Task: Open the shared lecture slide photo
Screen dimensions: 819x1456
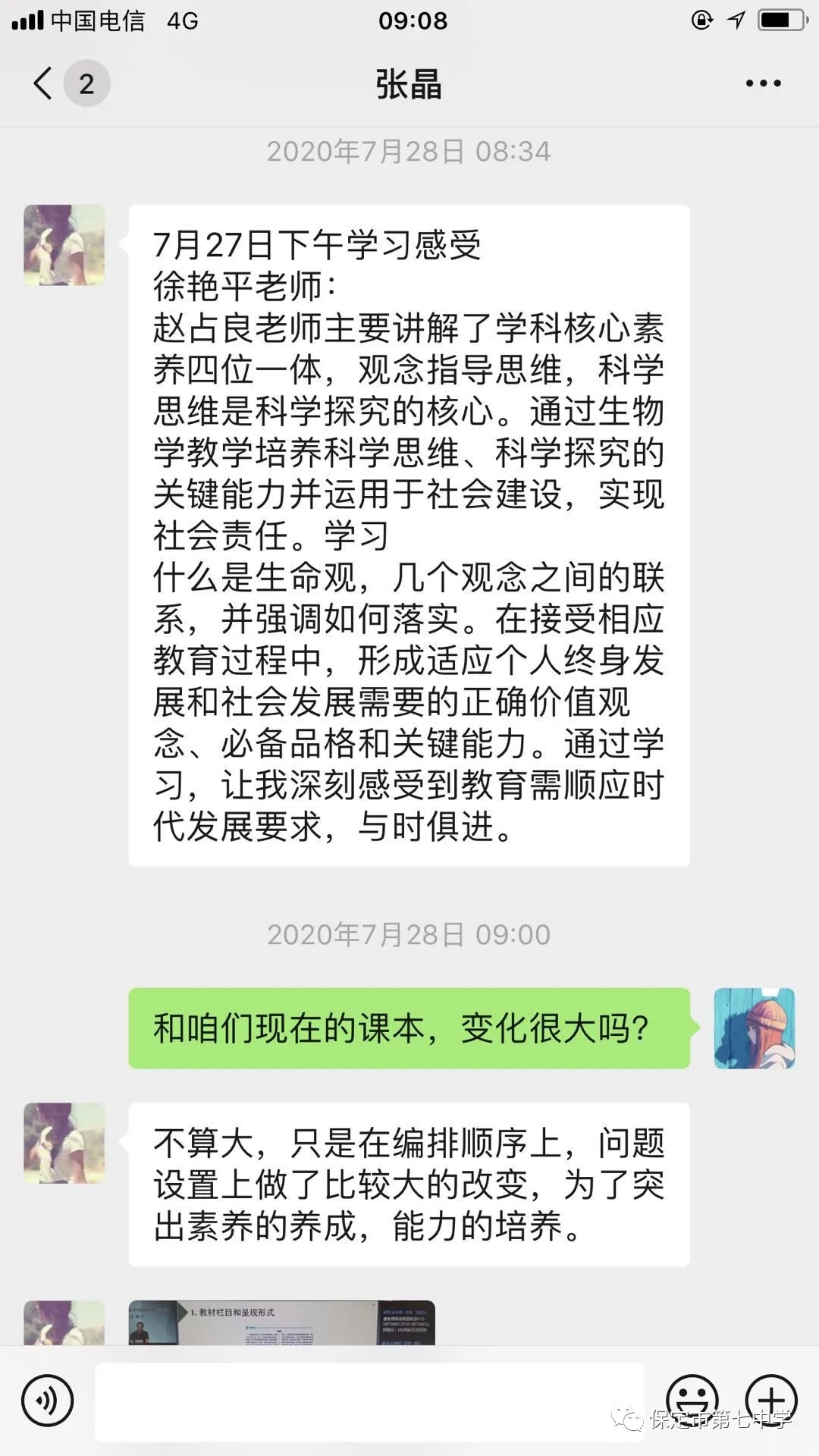Action: tap(281, 1323)
